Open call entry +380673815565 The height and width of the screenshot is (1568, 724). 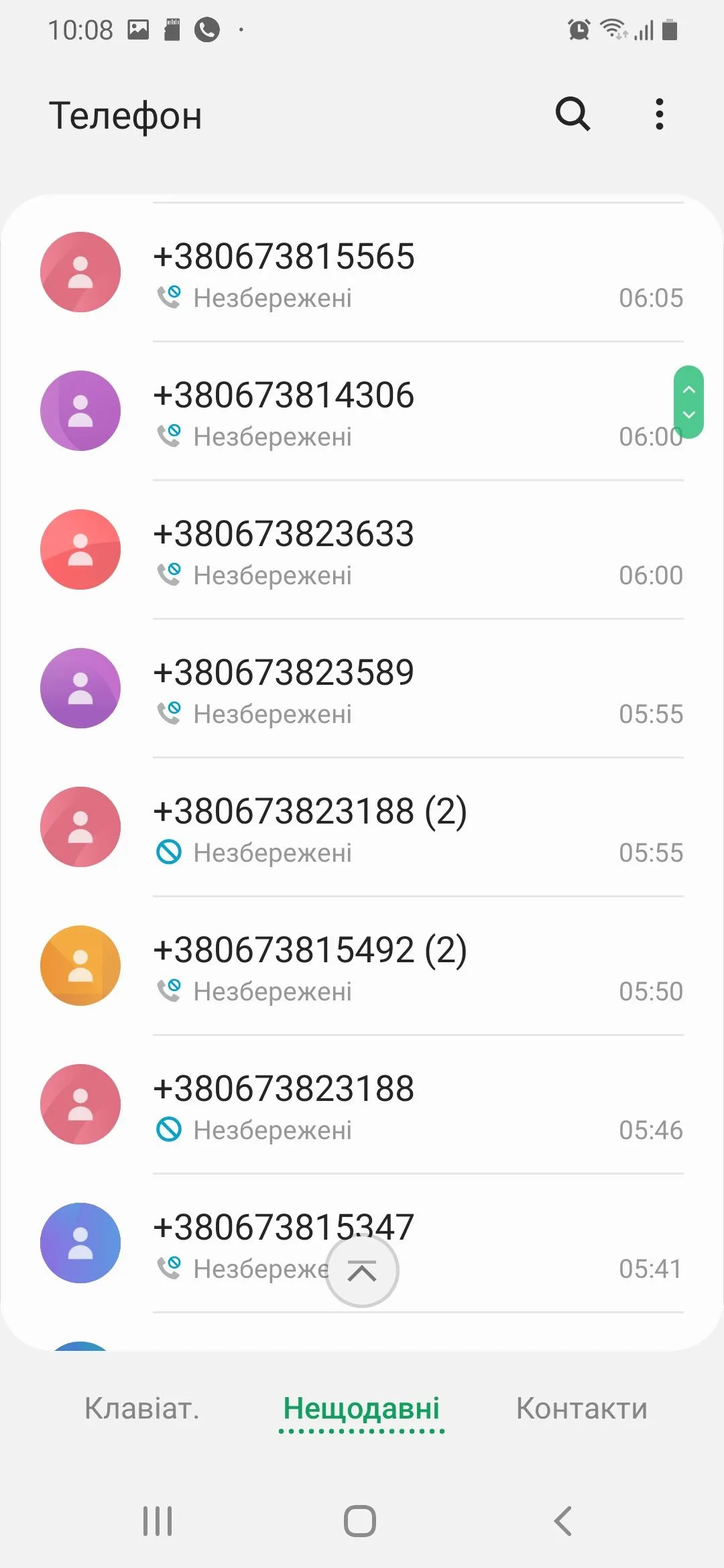(402, 273)
